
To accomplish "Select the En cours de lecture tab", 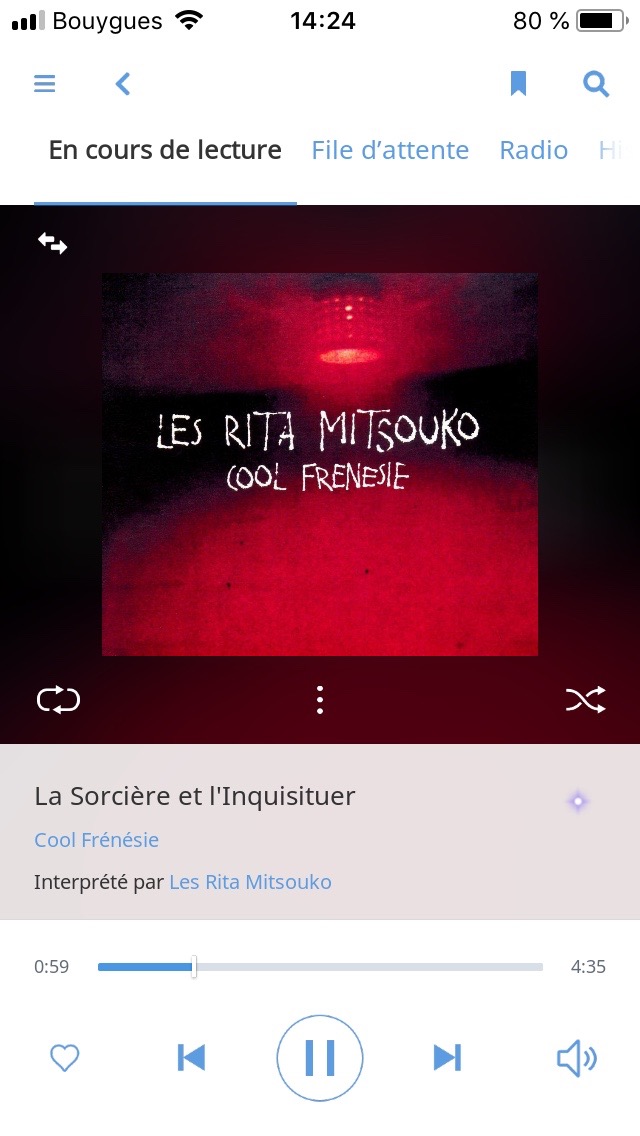I will point(165,150).
